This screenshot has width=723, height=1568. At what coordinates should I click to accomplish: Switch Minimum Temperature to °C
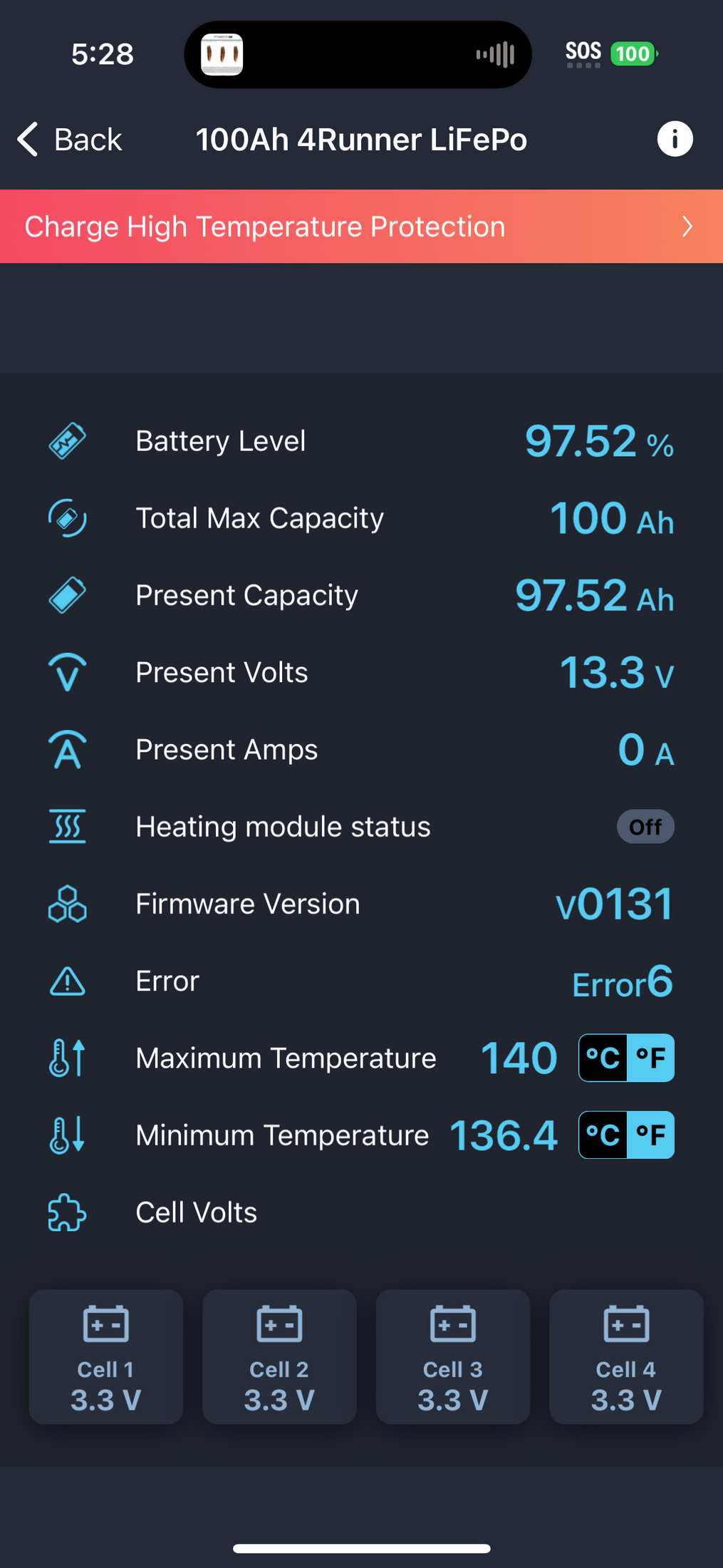pos(603,1135)
